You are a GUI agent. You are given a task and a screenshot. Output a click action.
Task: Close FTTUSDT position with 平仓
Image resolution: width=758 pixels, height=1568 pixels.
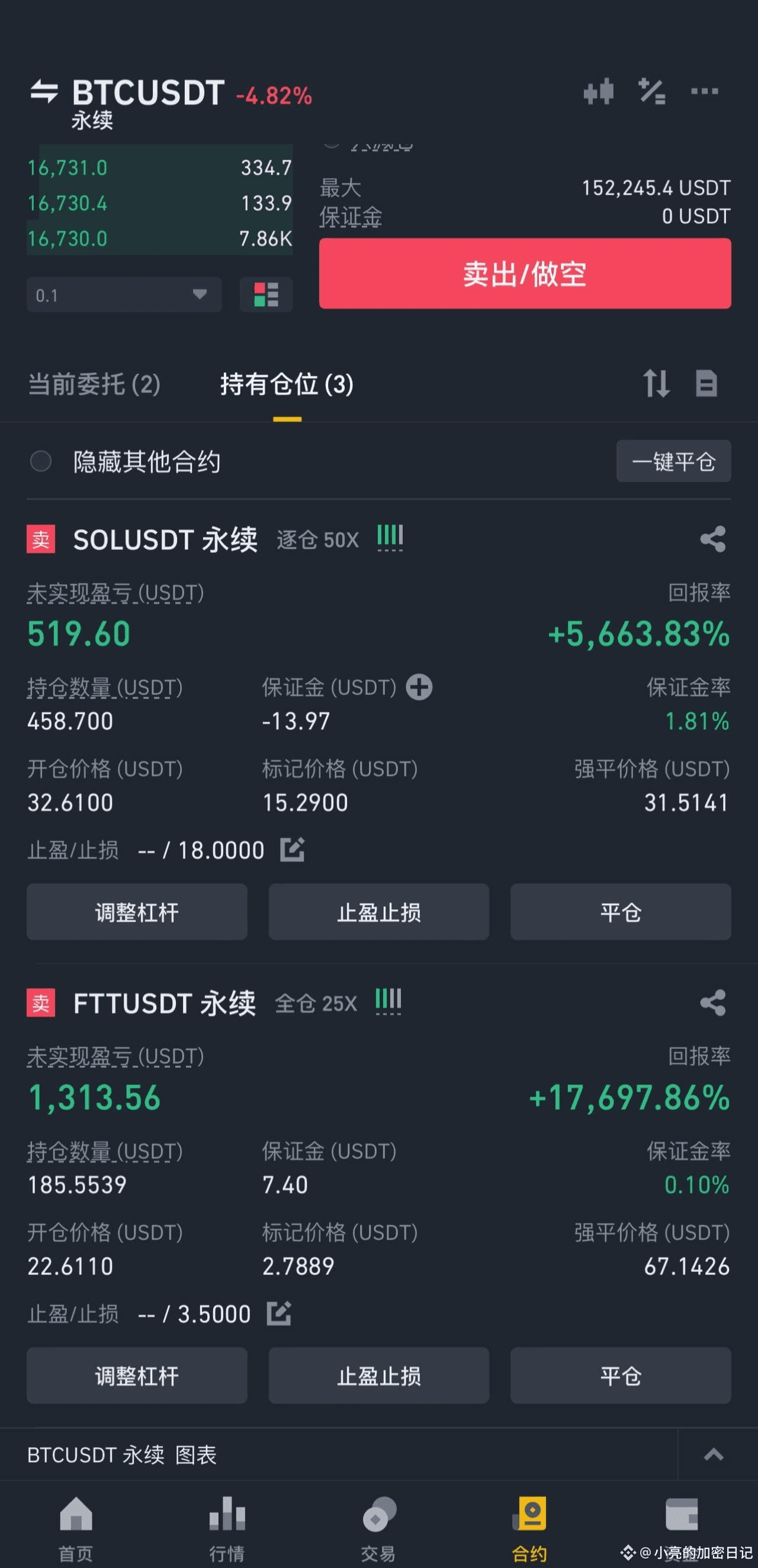tap(621, 1376)
